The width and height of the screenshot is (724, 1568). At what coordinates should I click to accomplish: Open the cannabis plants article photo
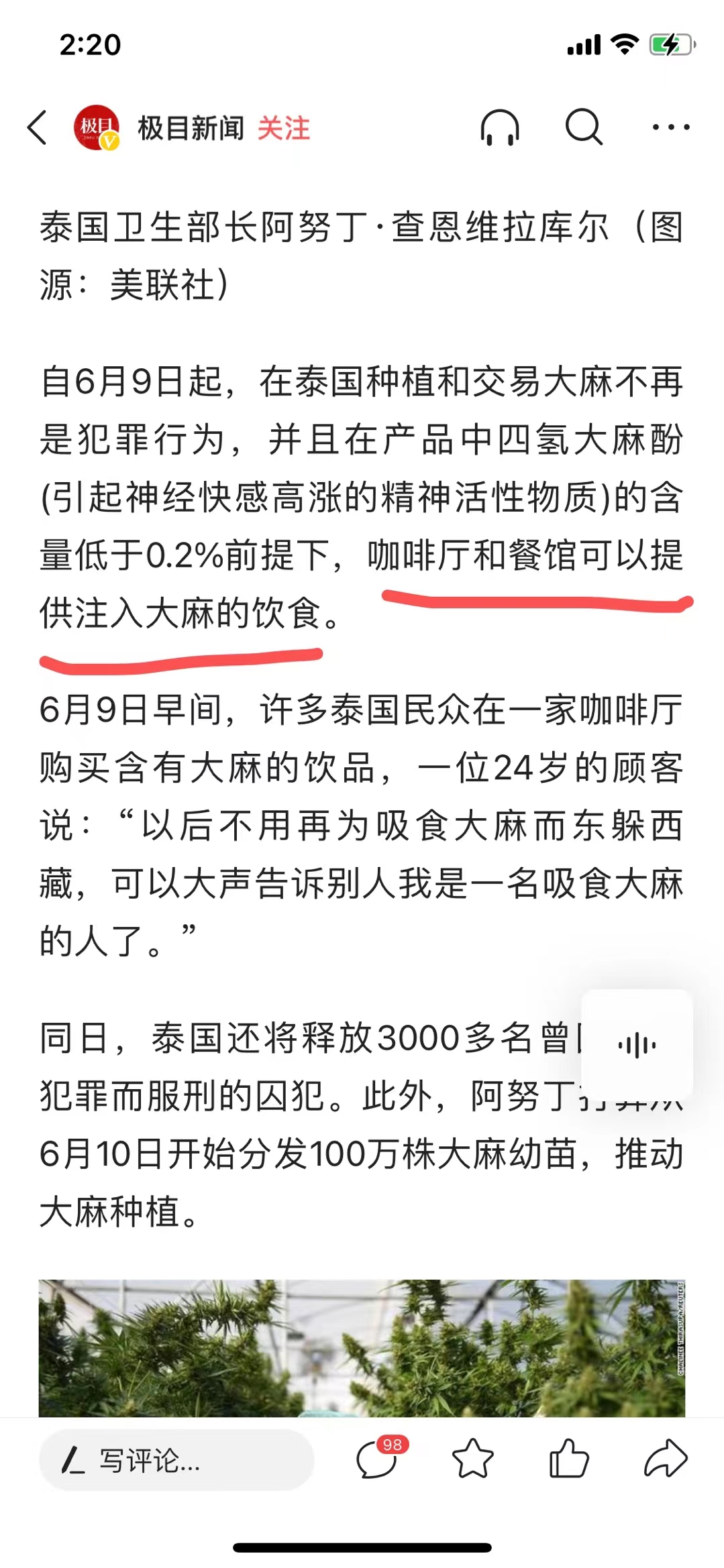click(362, 1348)
